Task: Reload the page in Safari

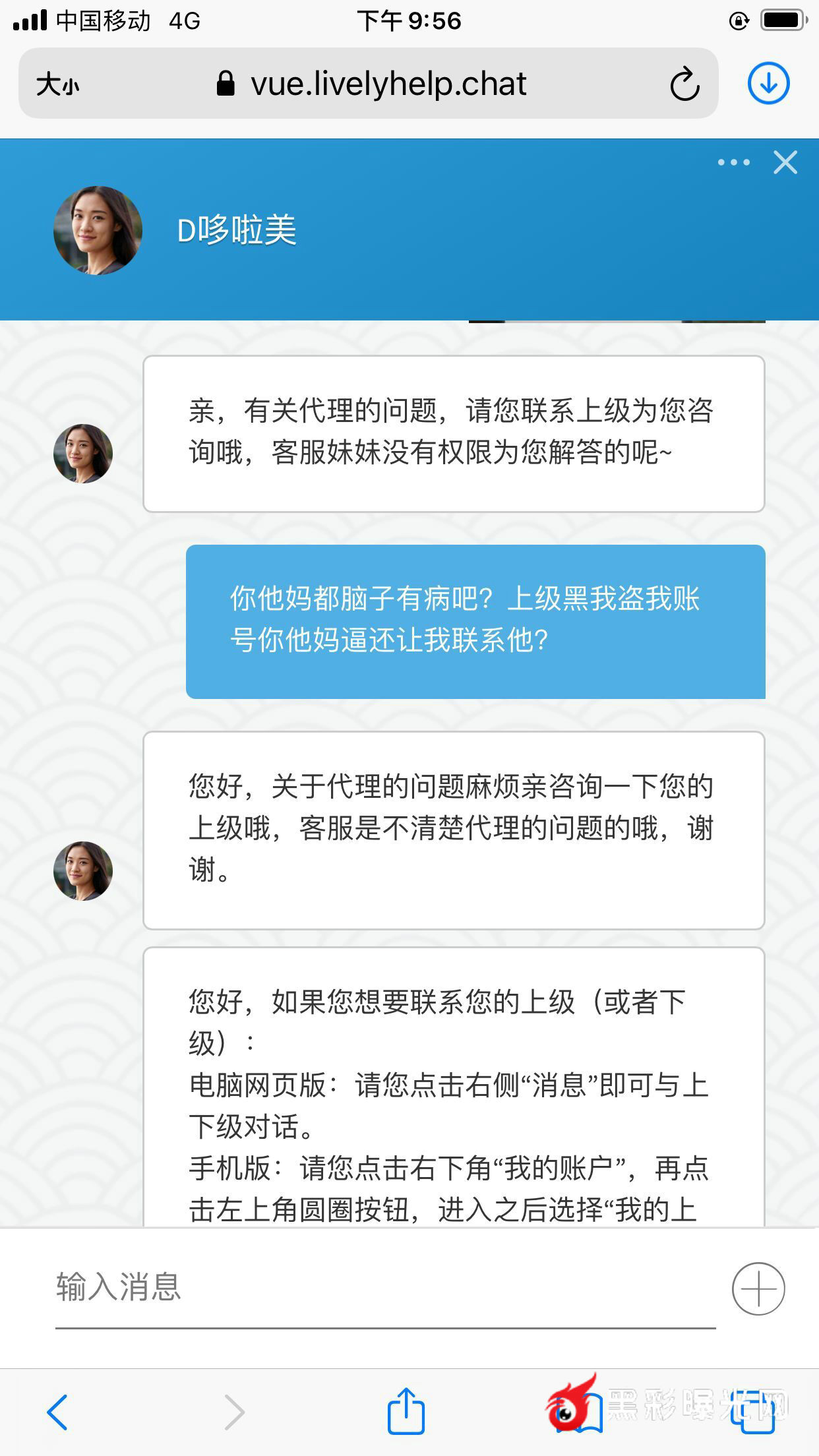Action: click(x=684, y=84)
